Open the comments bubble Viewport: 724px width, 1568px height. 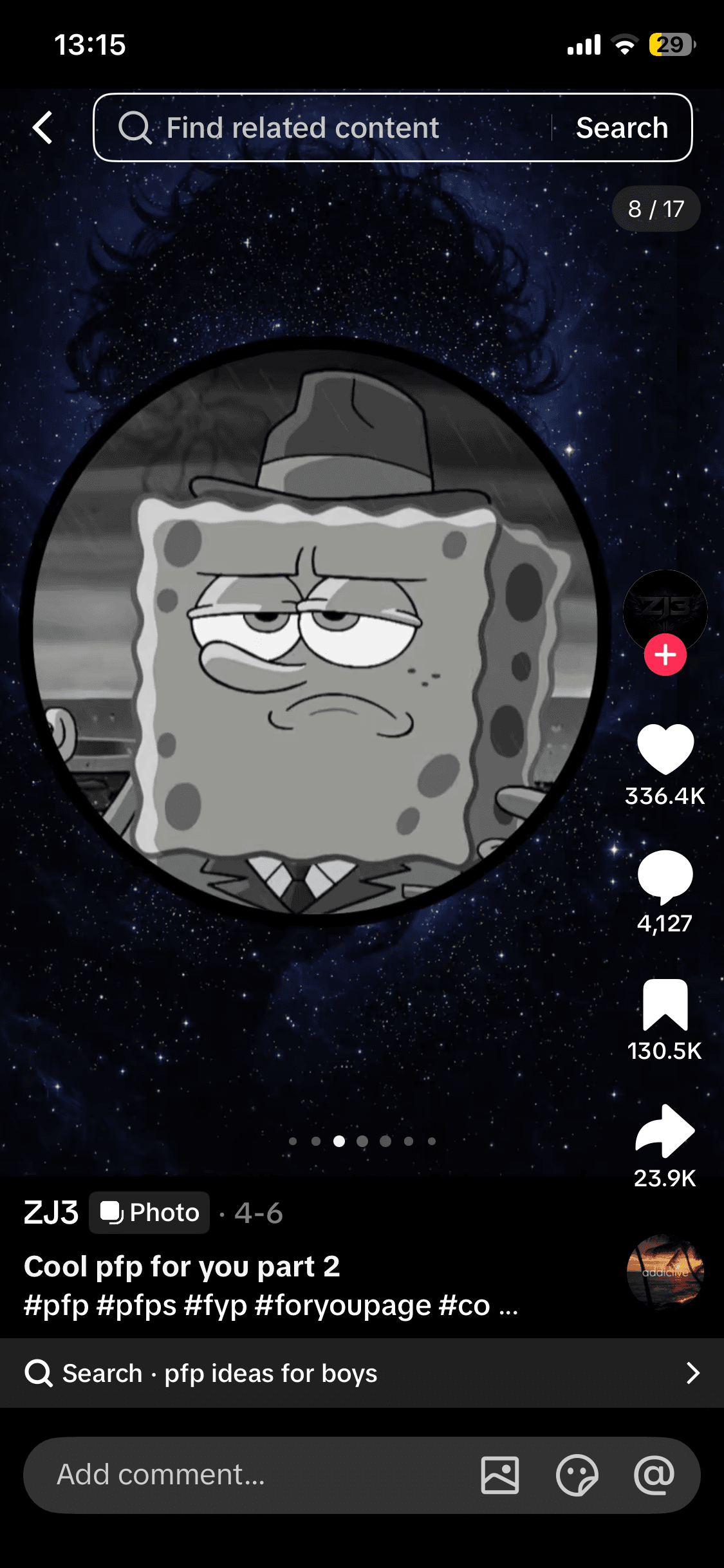[665, 877]
